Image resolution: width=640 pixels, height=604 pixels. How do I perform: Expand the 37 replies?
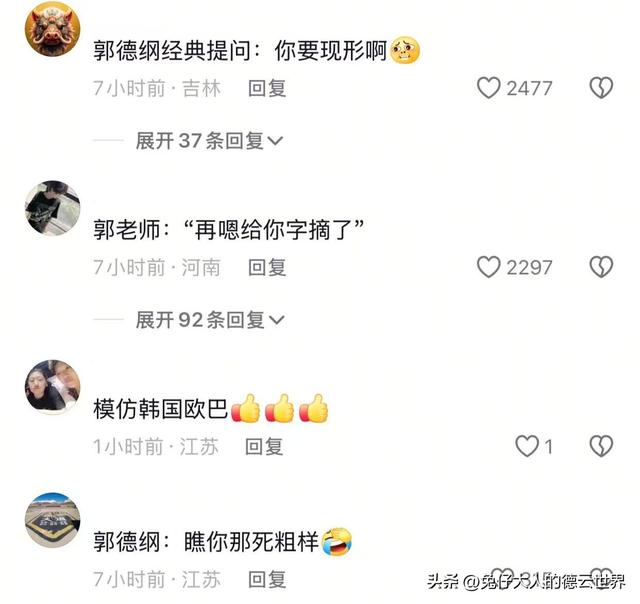pyautogui.click(x=210, y=141)
